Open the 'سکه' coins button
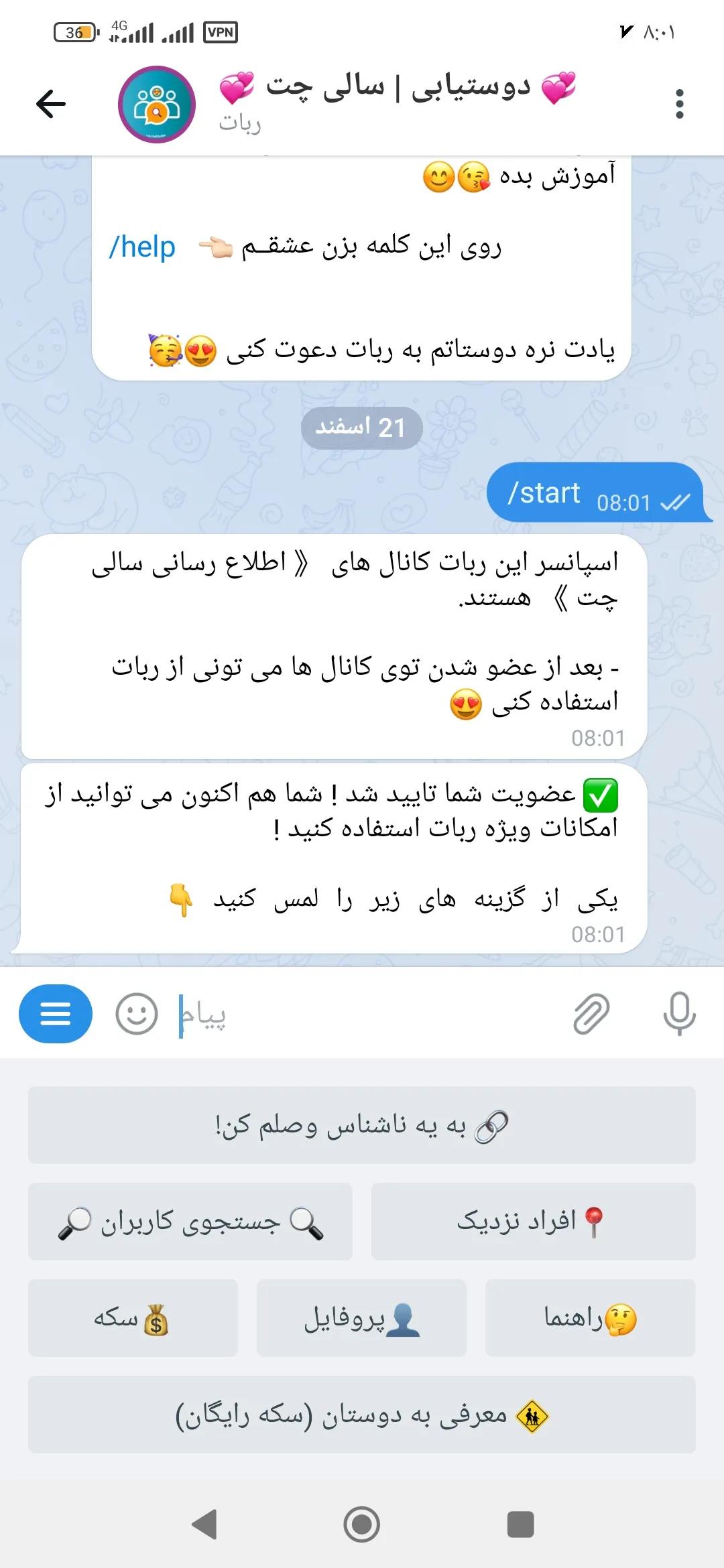724x1568 pixels. tap(133, 1318)
